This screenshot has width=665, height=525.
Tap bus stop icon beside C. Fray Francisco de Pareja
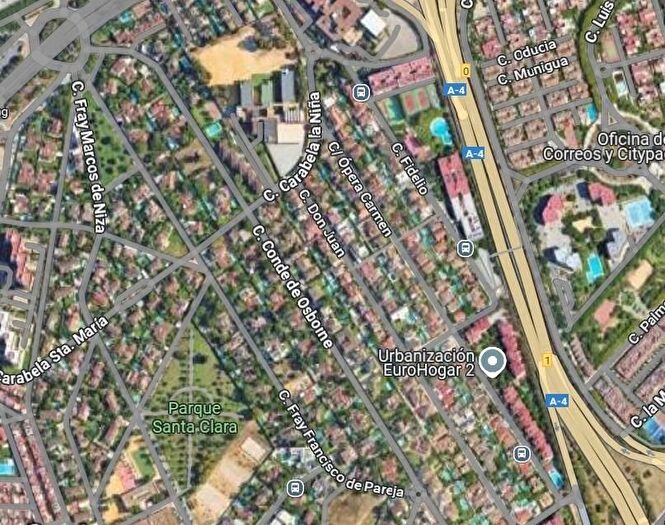pos(294,487)
